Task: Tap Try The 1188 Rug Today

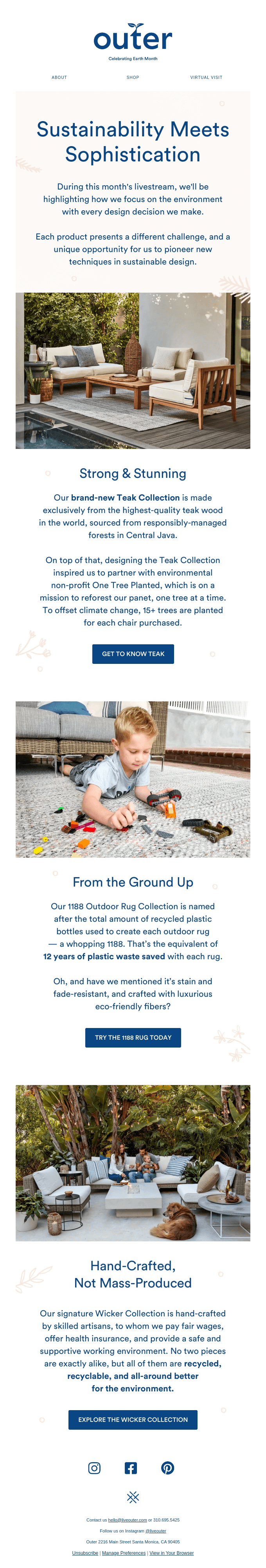Action: [133, 1037]
